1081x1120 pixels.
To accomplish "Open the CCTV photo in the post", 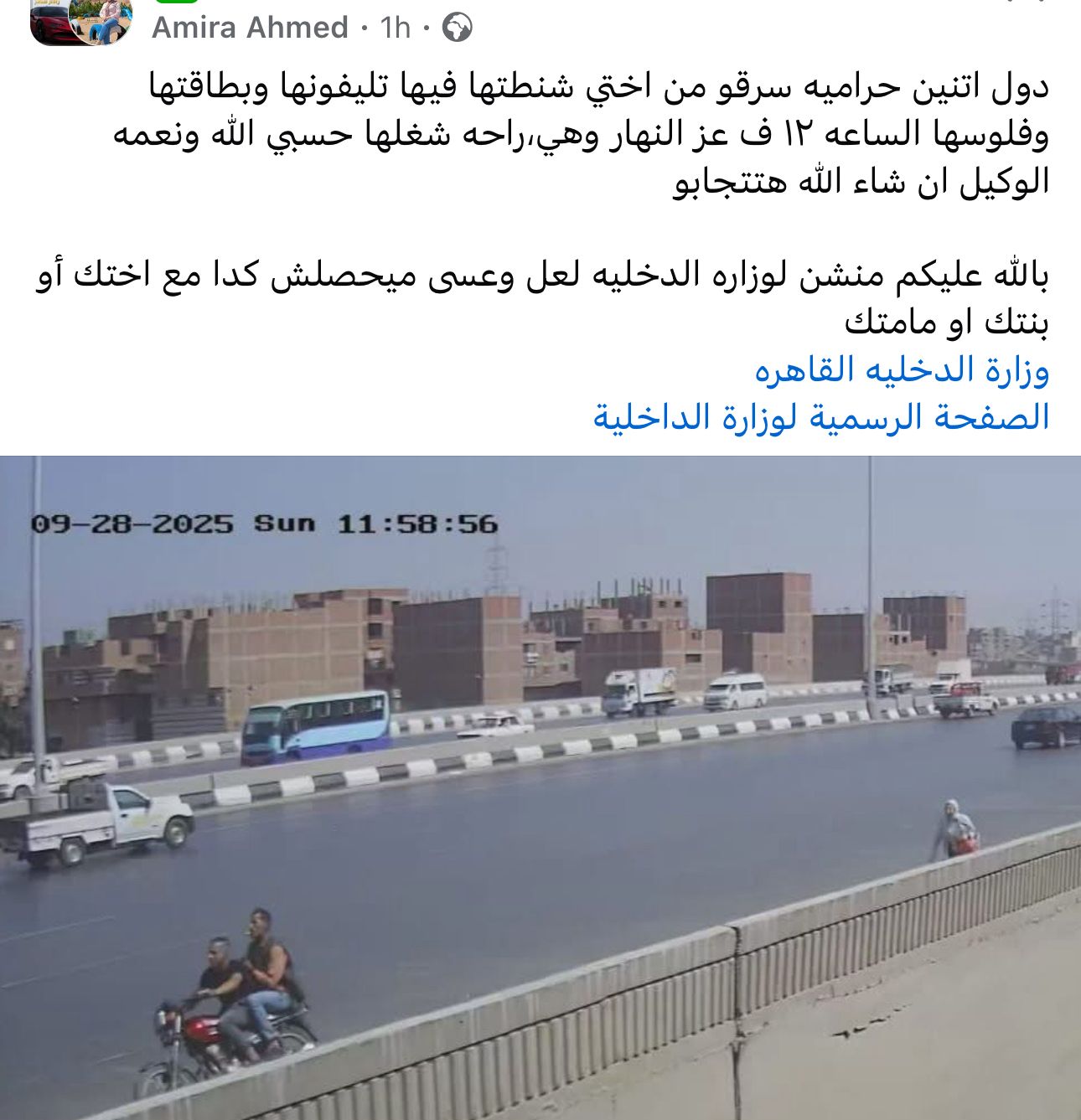I will click(x=540, y=787).
